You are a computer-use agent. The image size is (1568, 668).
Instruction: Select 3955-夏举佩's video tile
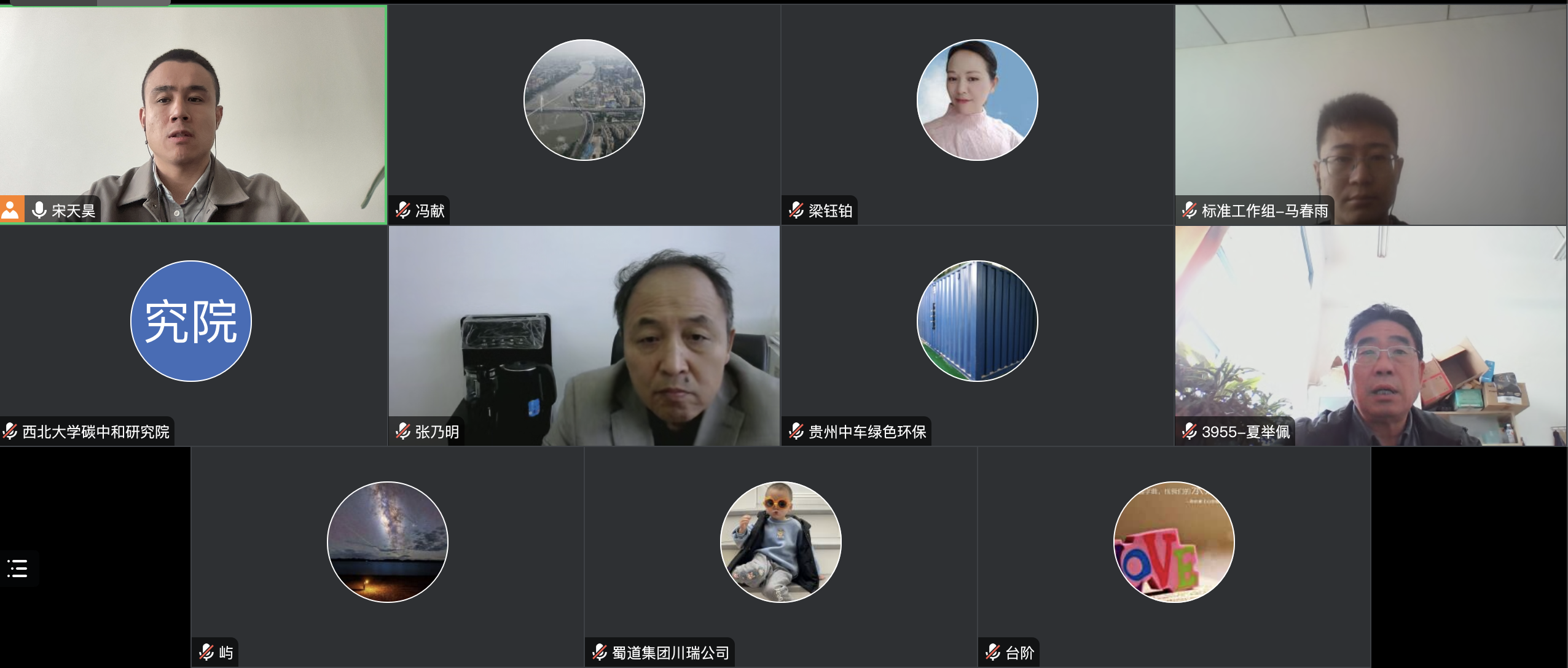point(1370,335)
